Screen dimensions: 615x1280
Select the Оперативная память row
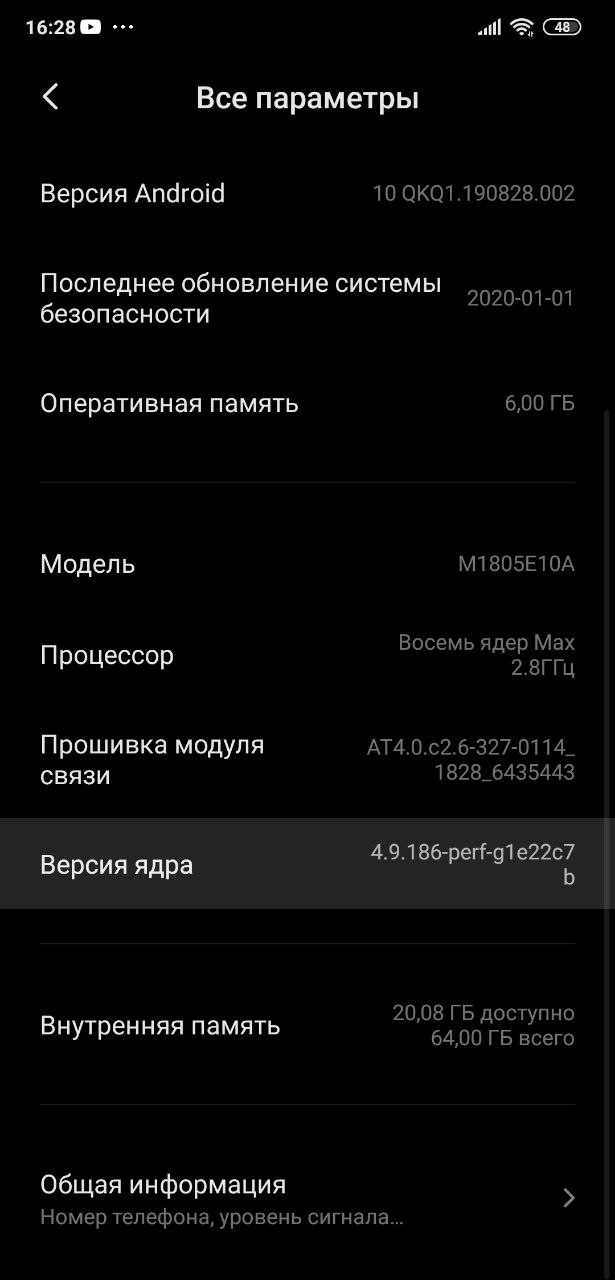click(x=307, y=403)
